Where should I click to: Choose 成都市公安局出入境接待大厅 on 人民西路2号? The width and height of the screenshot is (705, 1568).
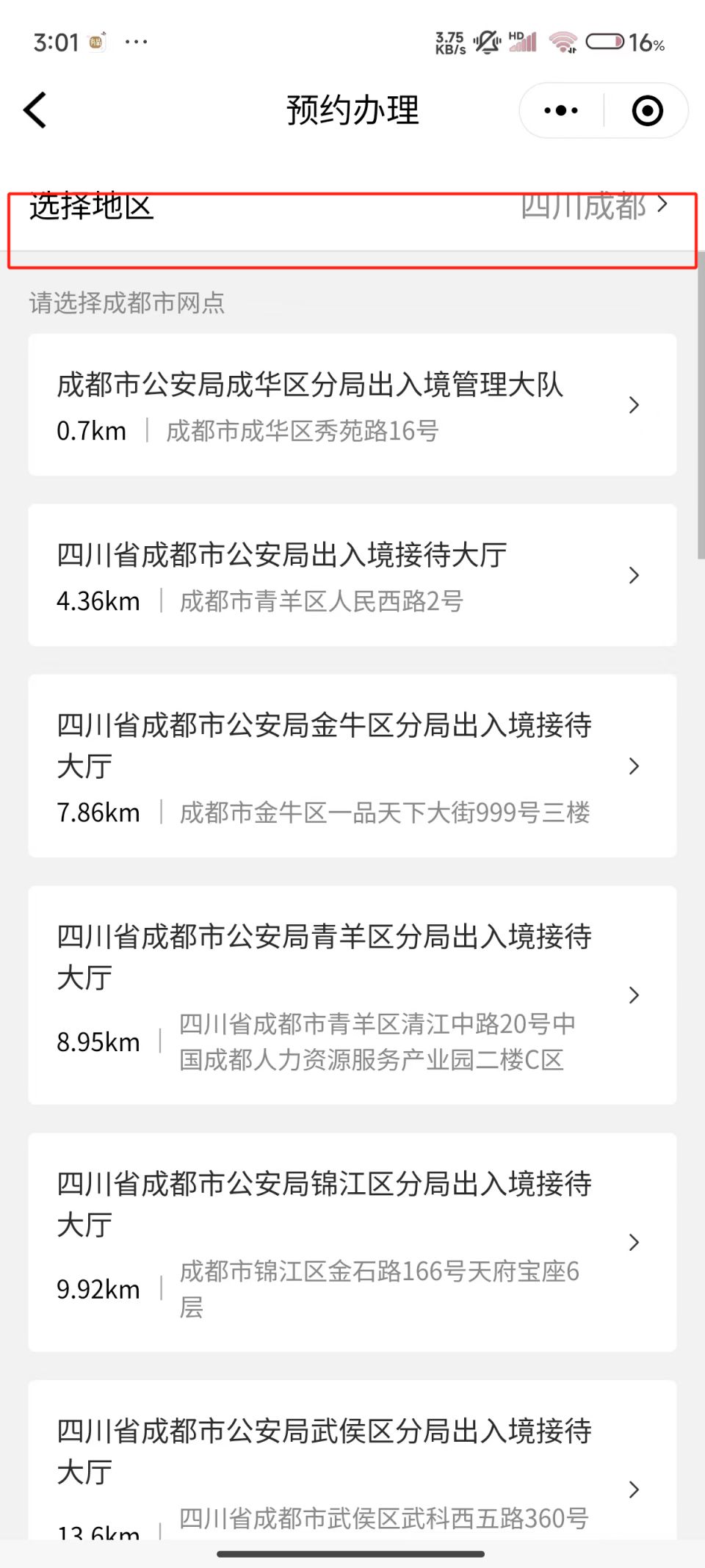pos(352,575)
